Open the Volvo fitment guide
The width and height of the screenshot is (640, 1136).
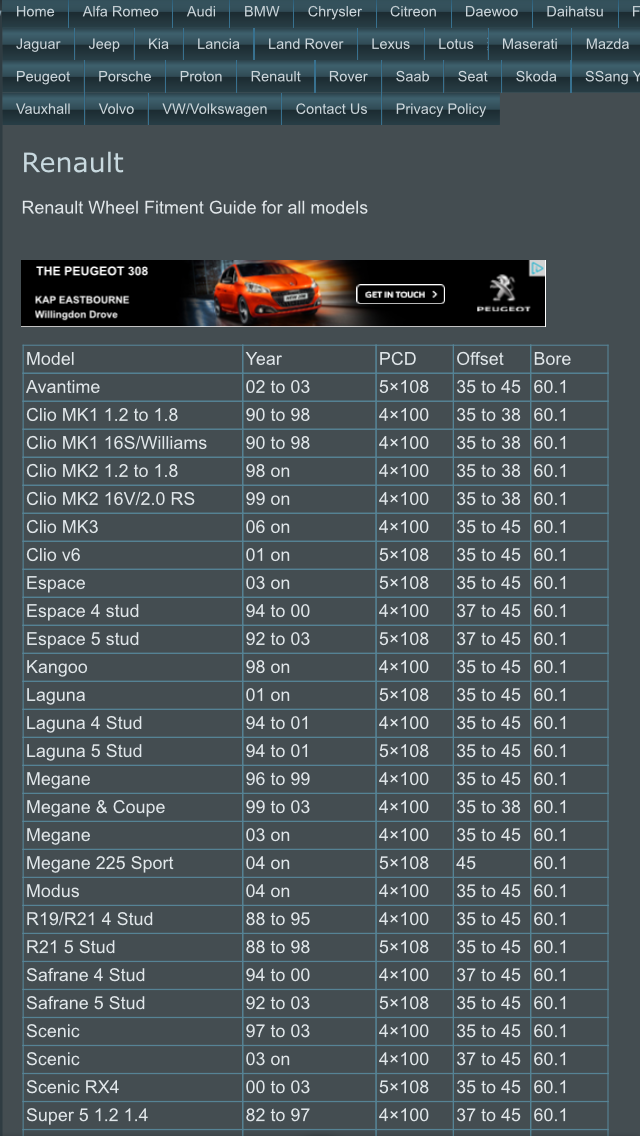tap(116, 109)
